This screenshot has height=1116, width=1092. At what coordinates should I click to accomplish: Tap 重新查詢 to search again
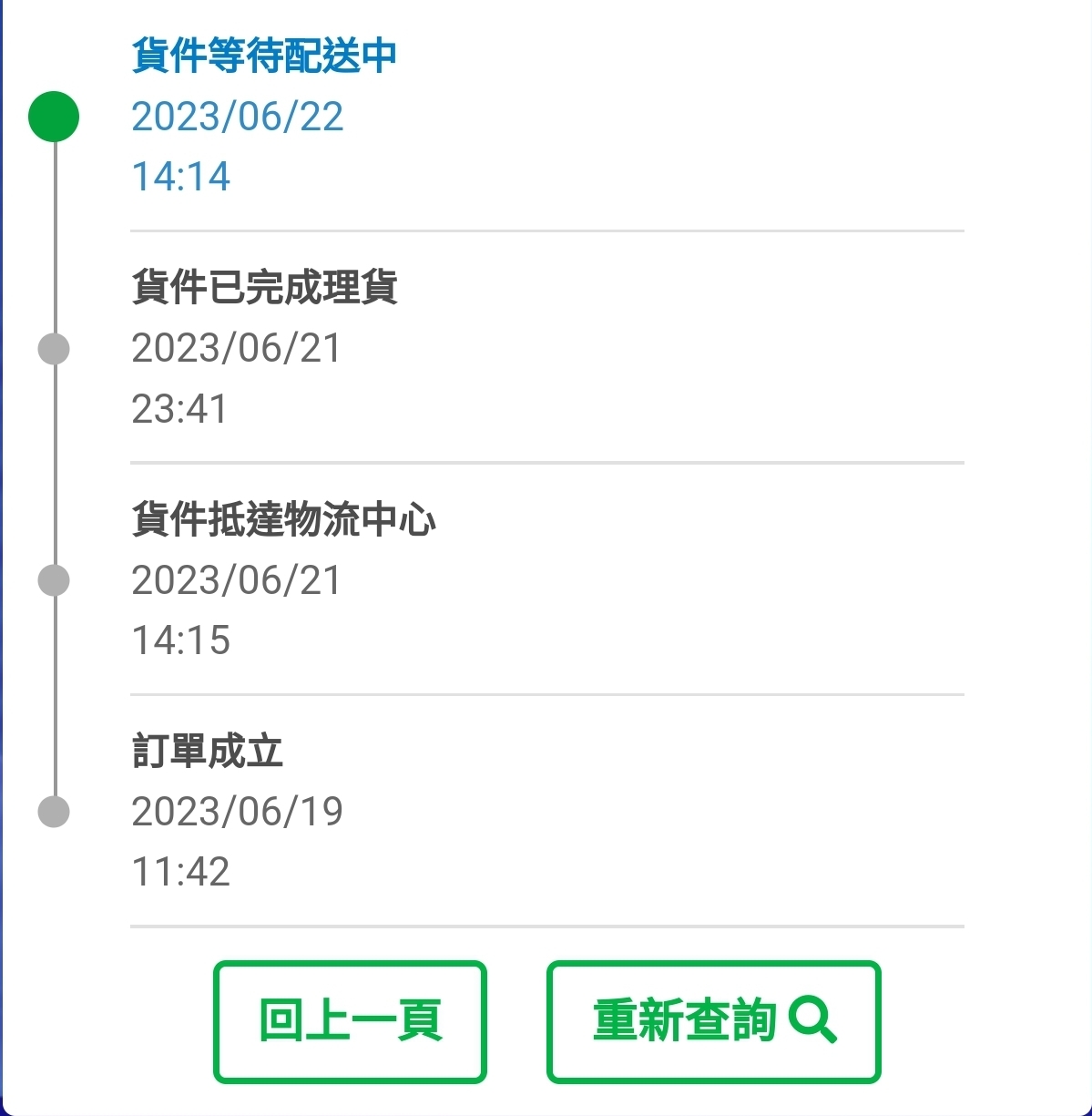tap(713, 1021)
